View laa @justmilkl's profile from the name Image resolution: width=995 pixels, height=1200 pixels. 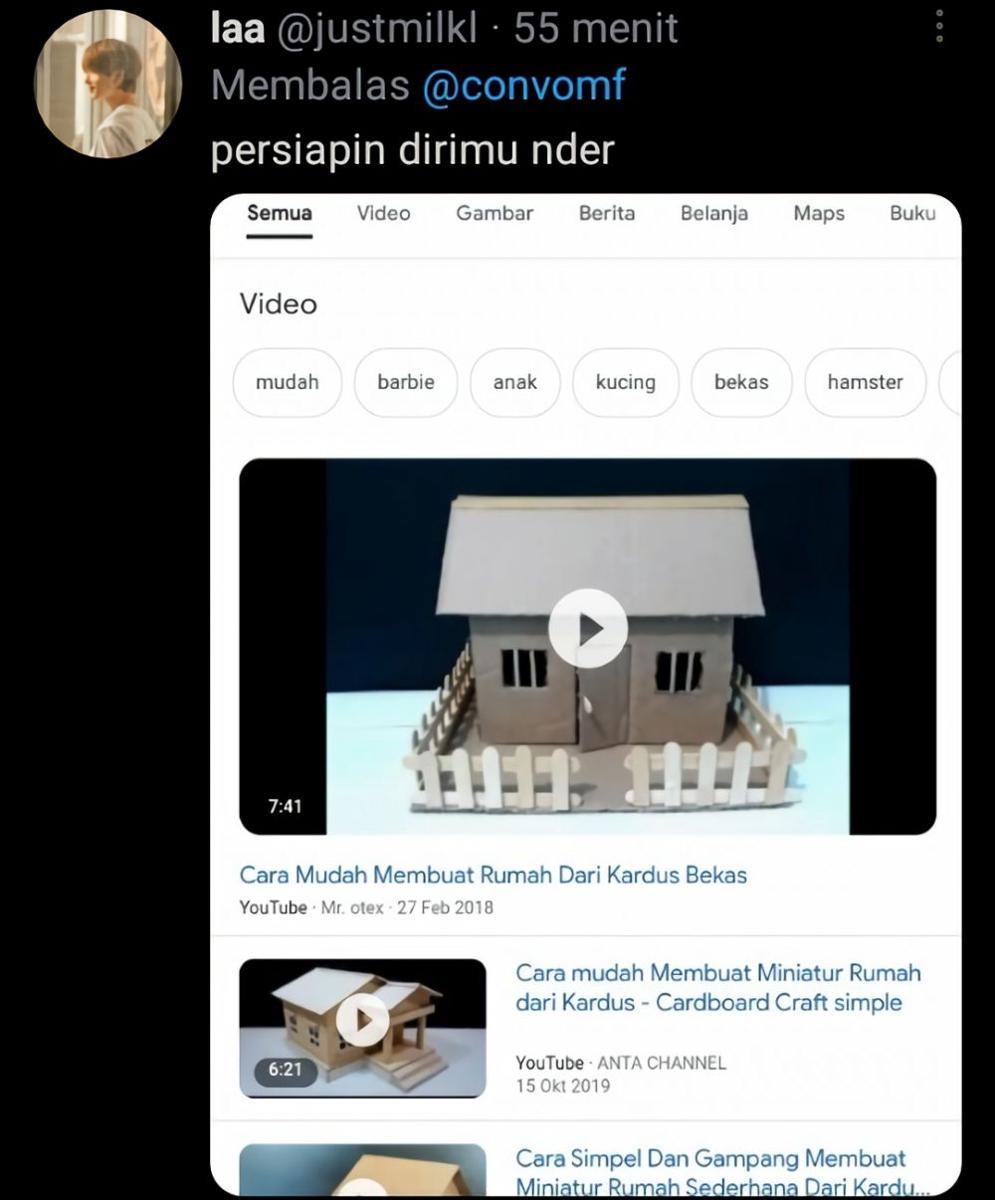tap(238, 29)
